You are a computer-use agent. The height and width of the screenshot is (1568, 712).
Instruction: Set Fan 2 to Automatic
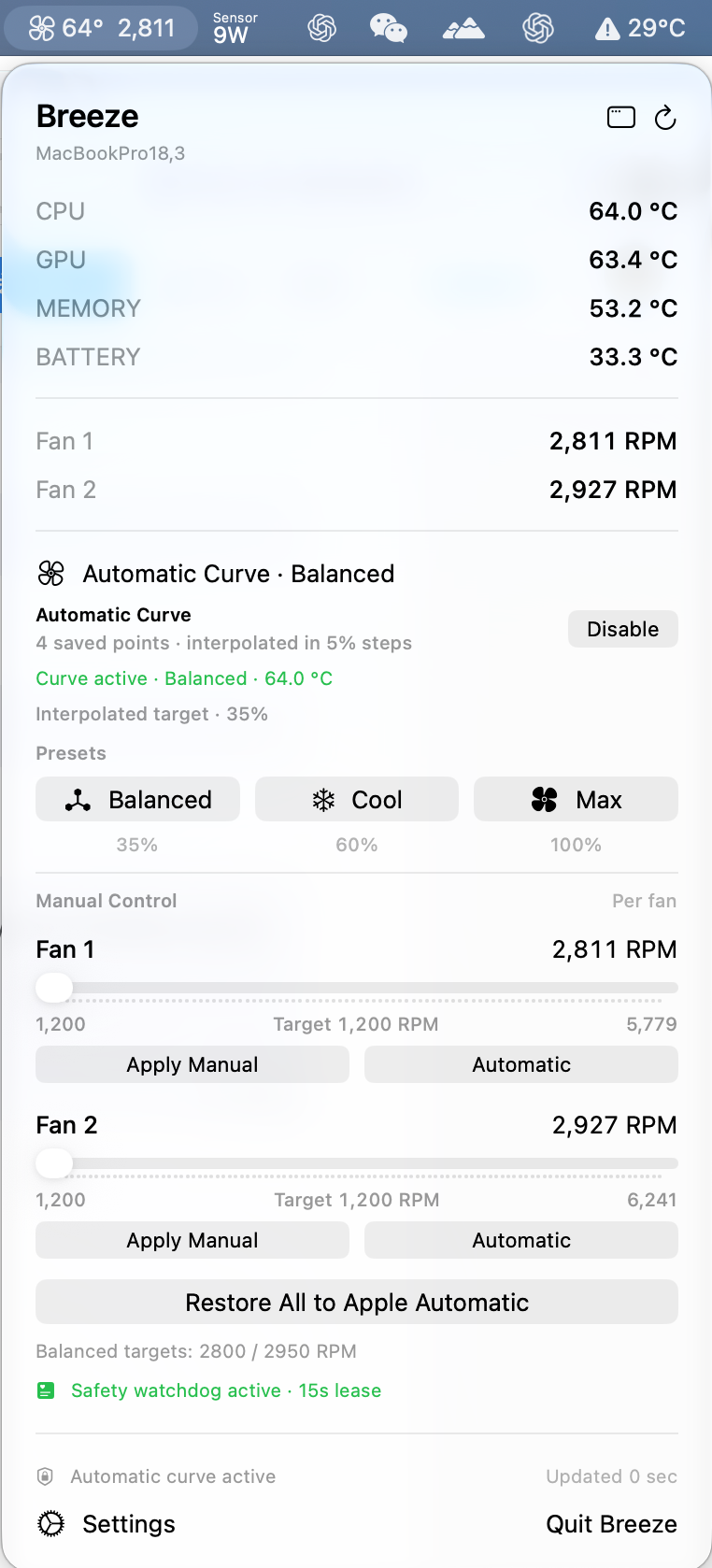tap(521, 1240)
